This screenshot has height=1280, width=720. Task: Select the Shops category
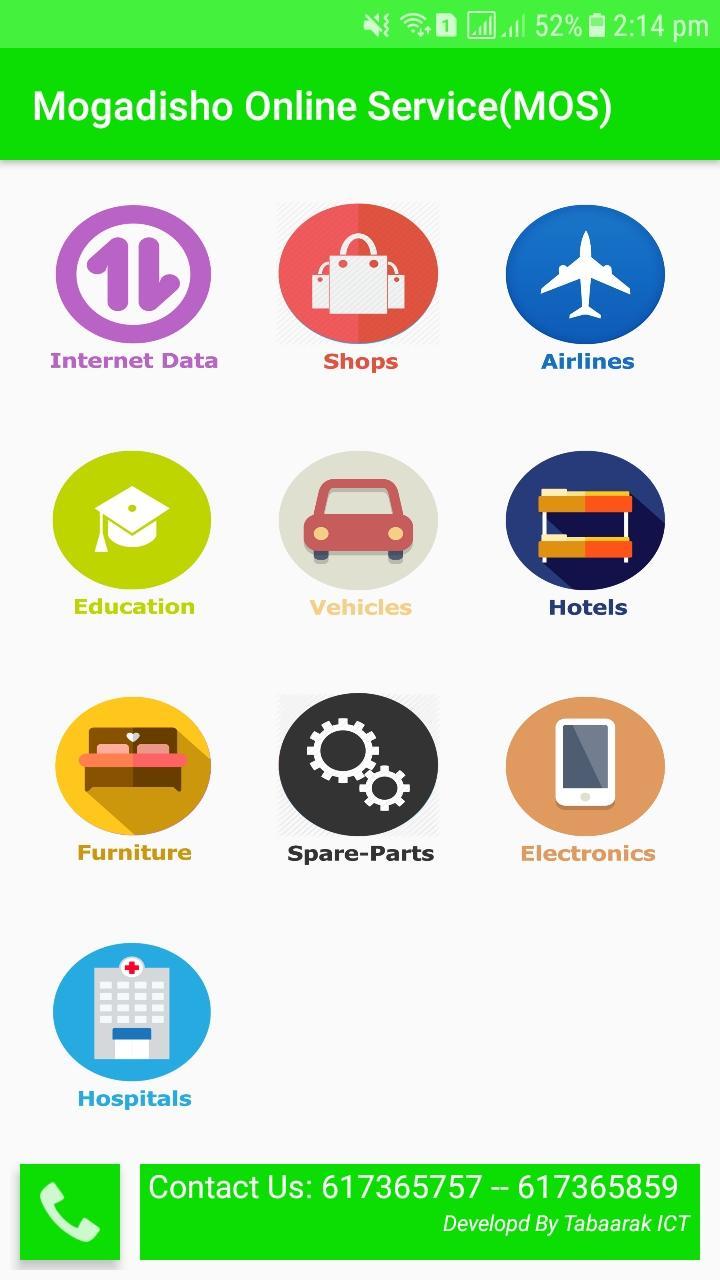point(359,289)
